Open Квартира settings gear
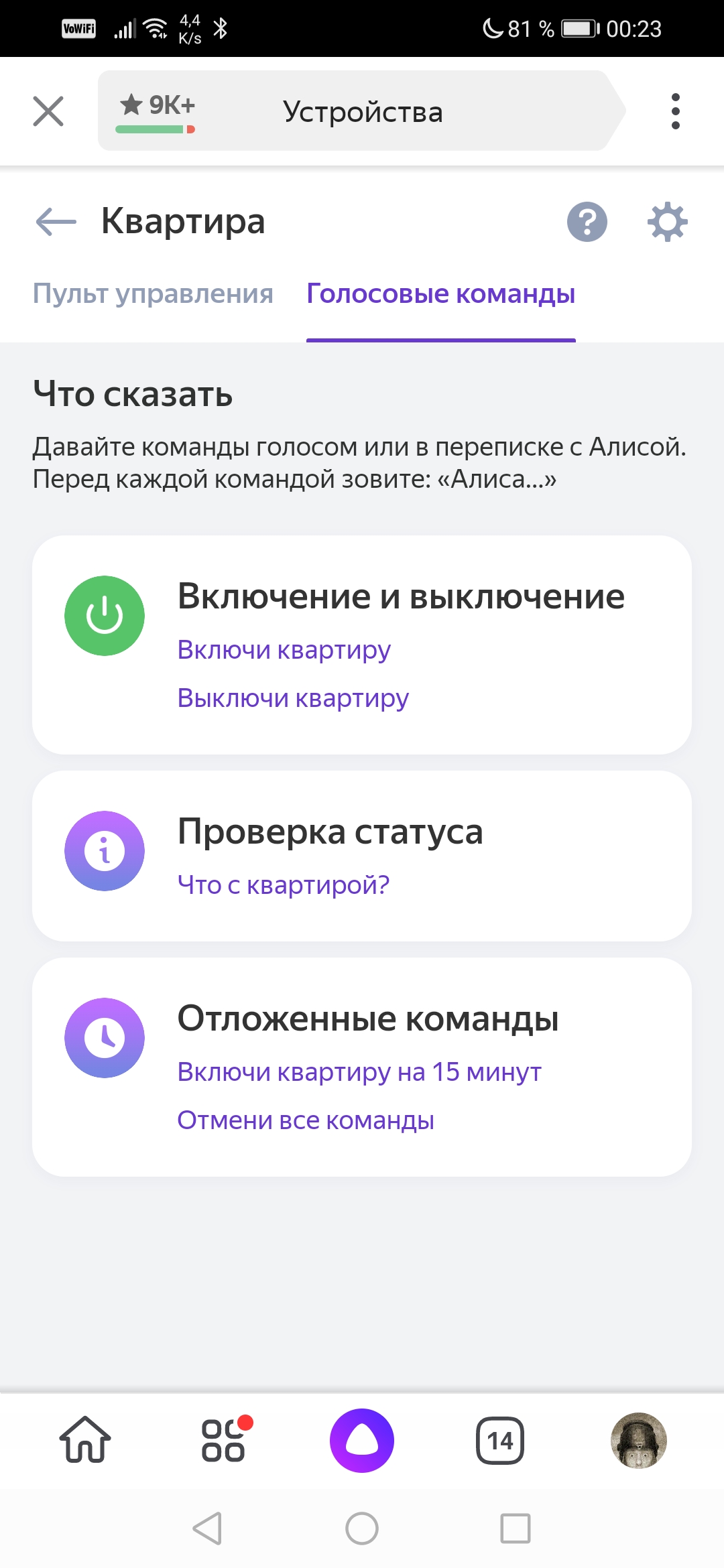Screen dimensions: 724x1568 coord(668,222)
